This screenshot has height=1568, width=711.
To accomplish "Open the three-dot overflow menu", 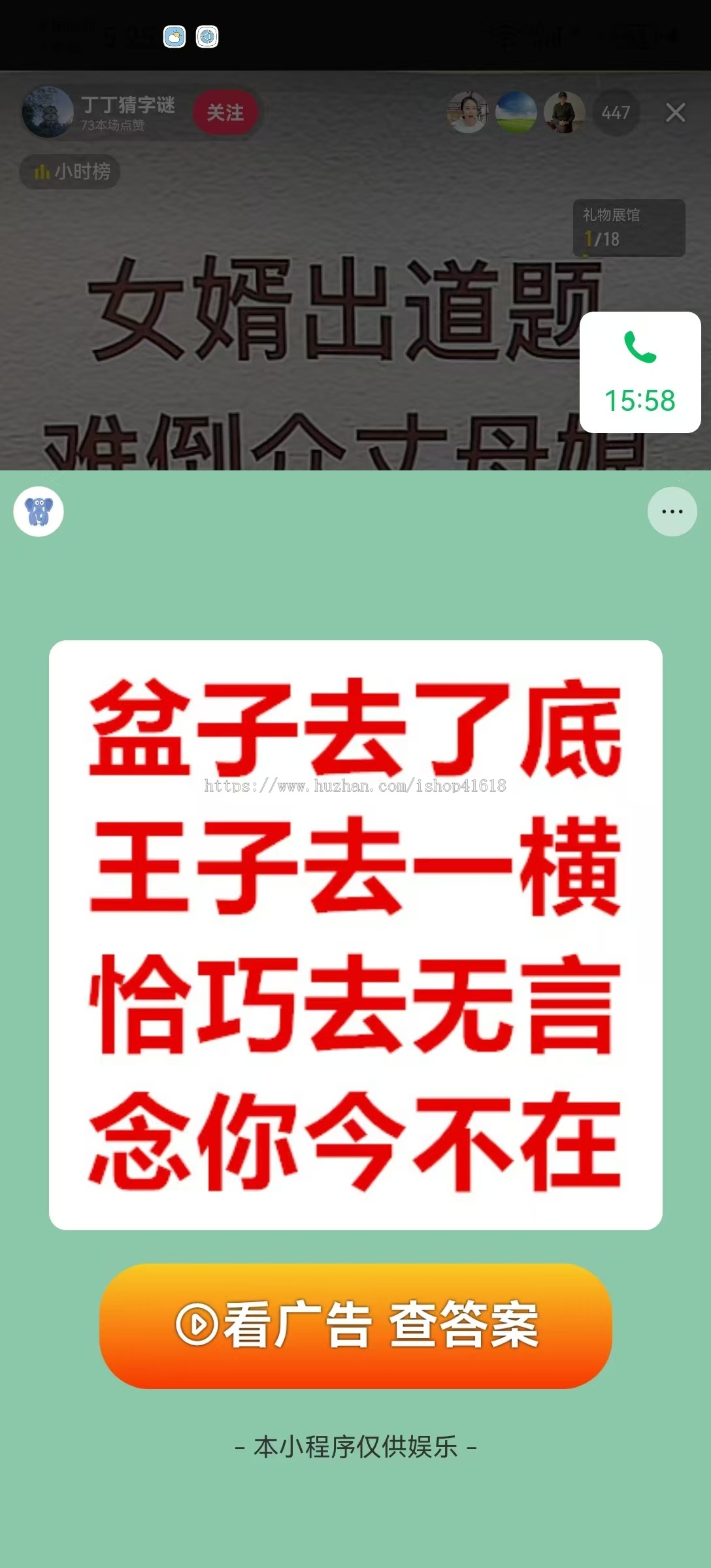I will 672,512.
